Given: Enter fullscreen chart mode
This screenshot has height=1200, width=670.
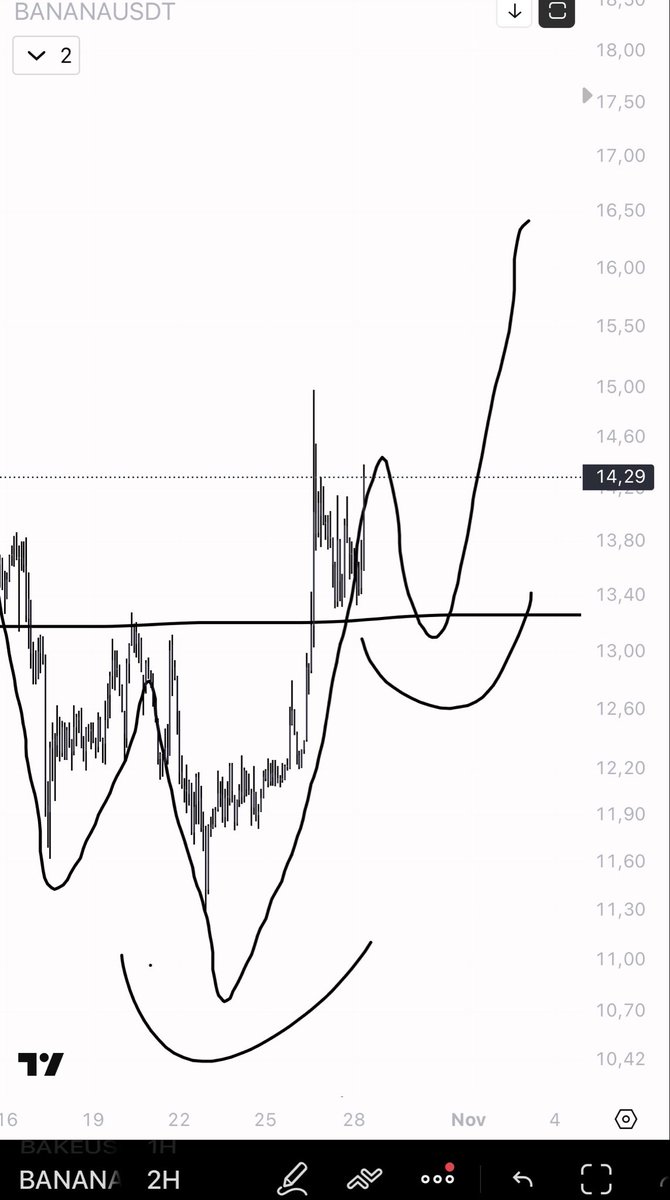Looking at the screenshot, I should pyautogui.click(x=595, y=1177).
